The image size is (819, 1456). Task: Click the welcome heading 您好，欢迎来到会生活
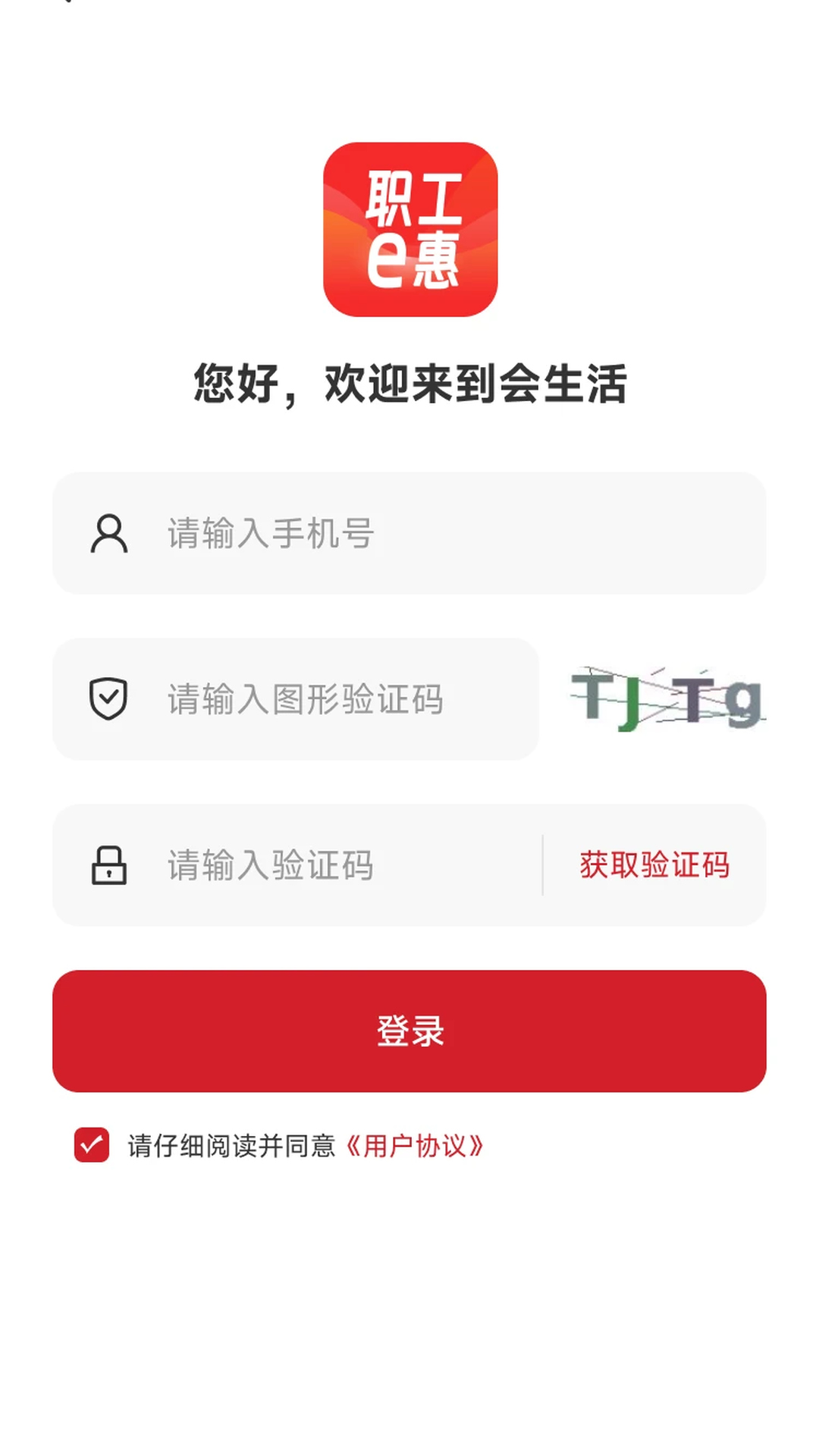409,381
